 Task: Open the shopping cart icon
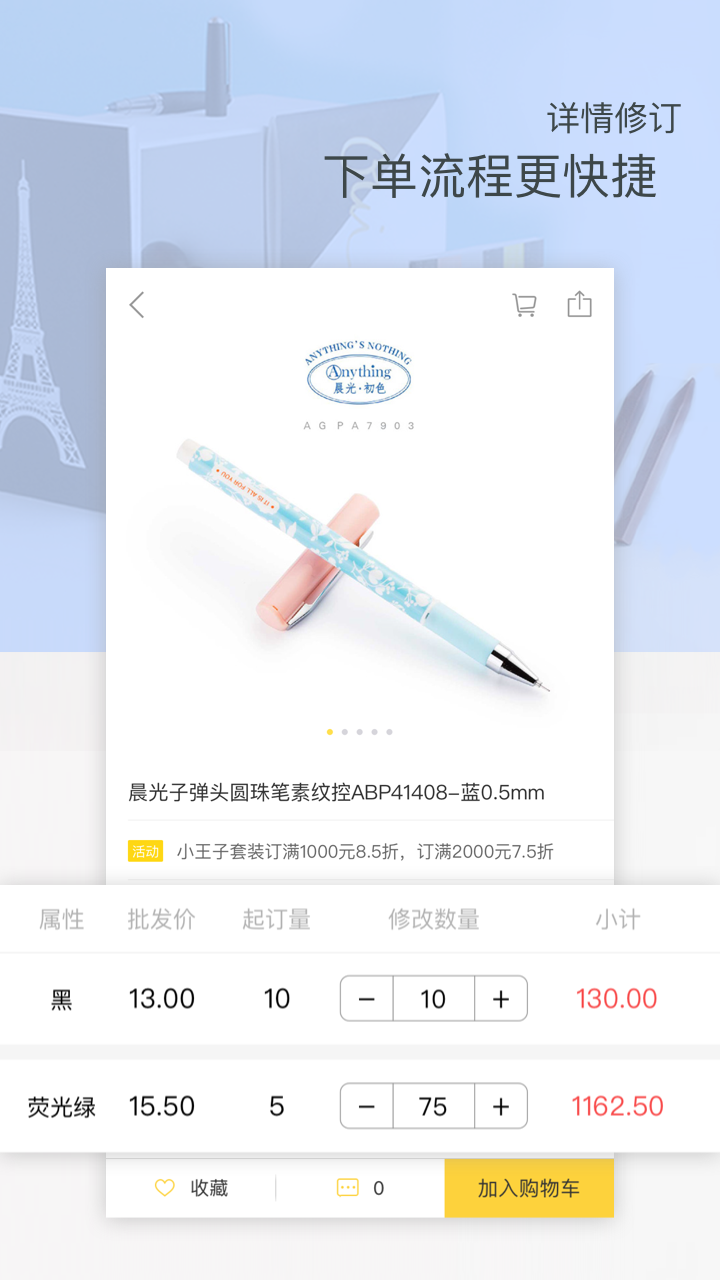pyautogui.click(x=524, y=304)
